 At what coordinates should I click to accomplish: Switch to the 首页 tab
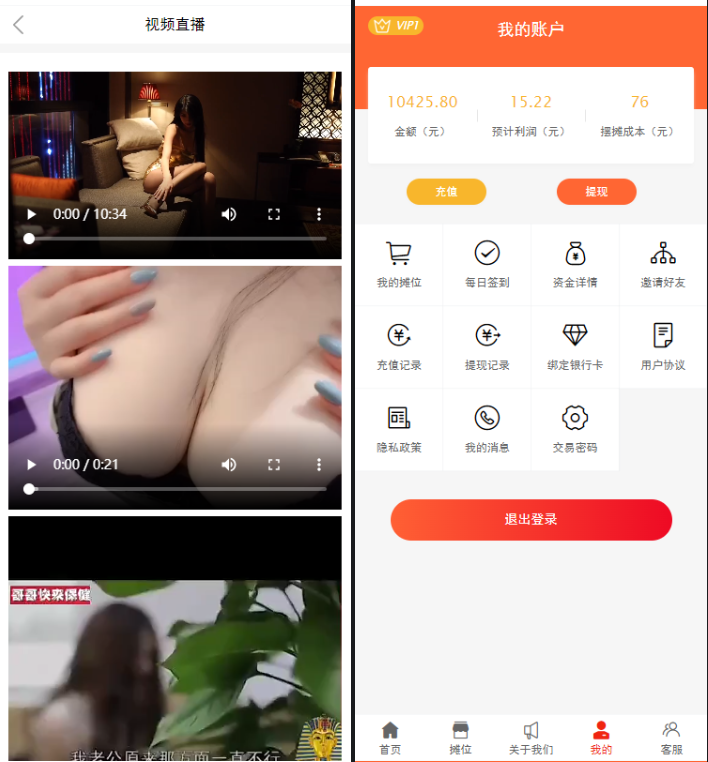tap(390, 738)
